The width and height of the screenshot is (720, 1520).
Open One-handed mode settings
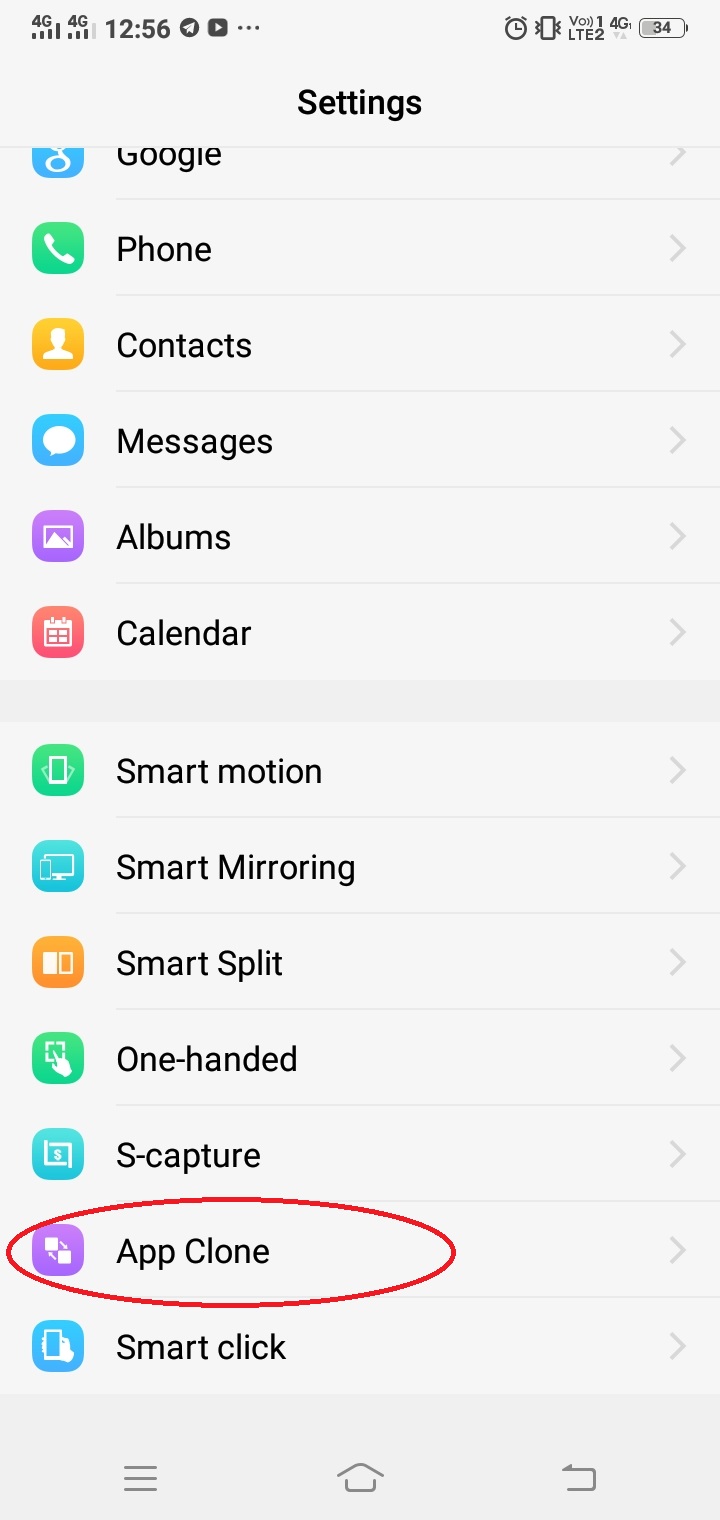click(x=360, y=1059)
